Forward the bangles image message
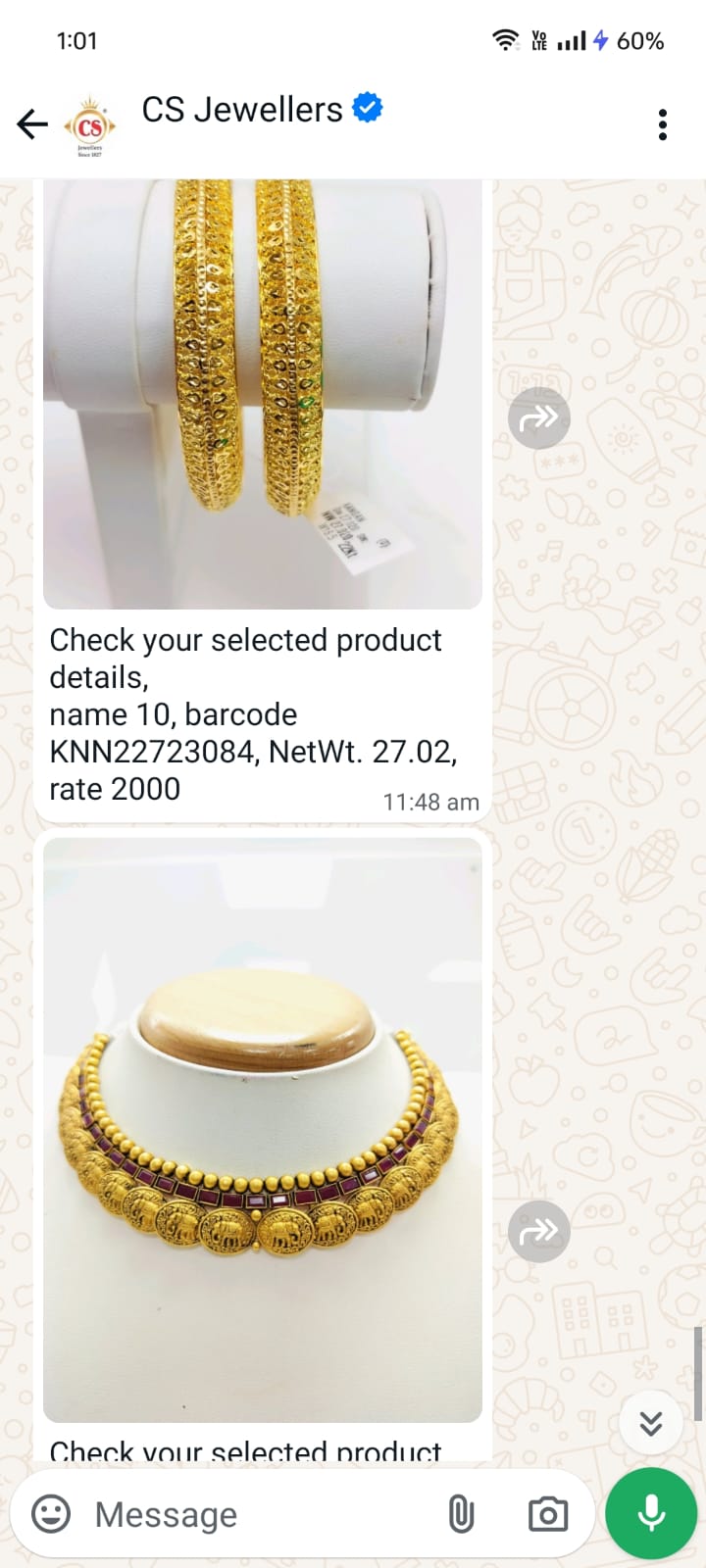 click(538, 418)
